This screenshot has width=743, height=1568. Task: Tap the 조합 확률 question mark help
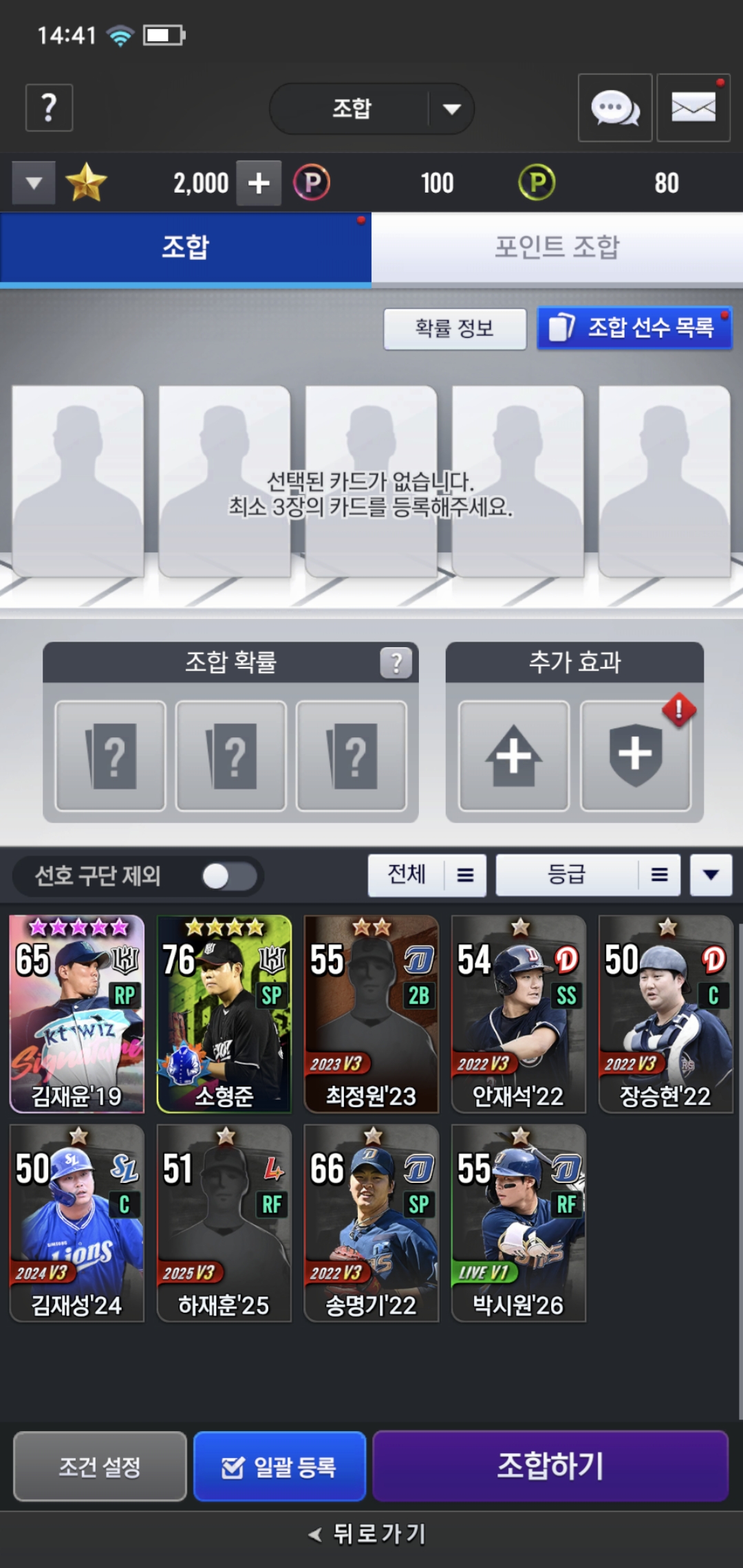[x=396, y=663]
